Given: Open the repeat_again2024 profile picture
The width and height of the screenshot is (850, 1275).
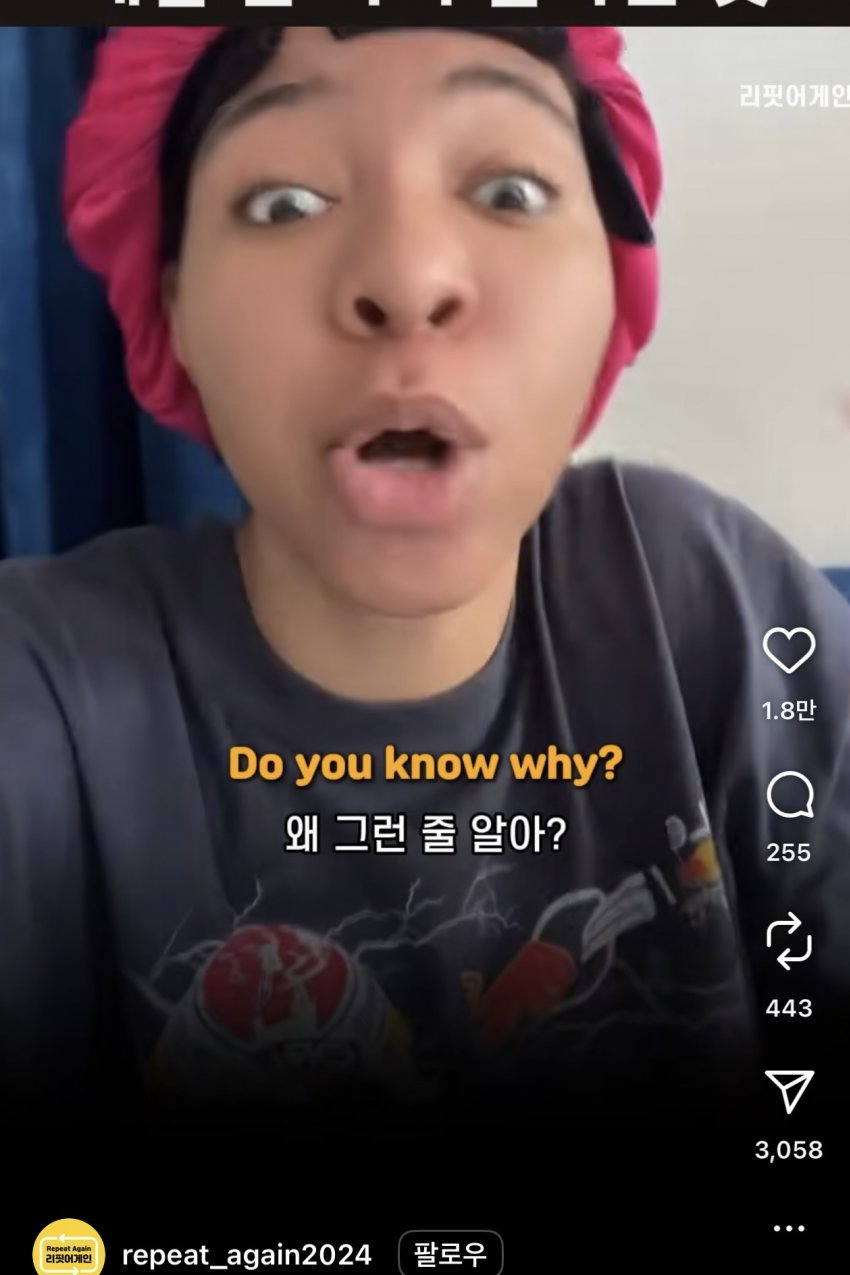Looking at the screenshot, I should point(68,1250).
